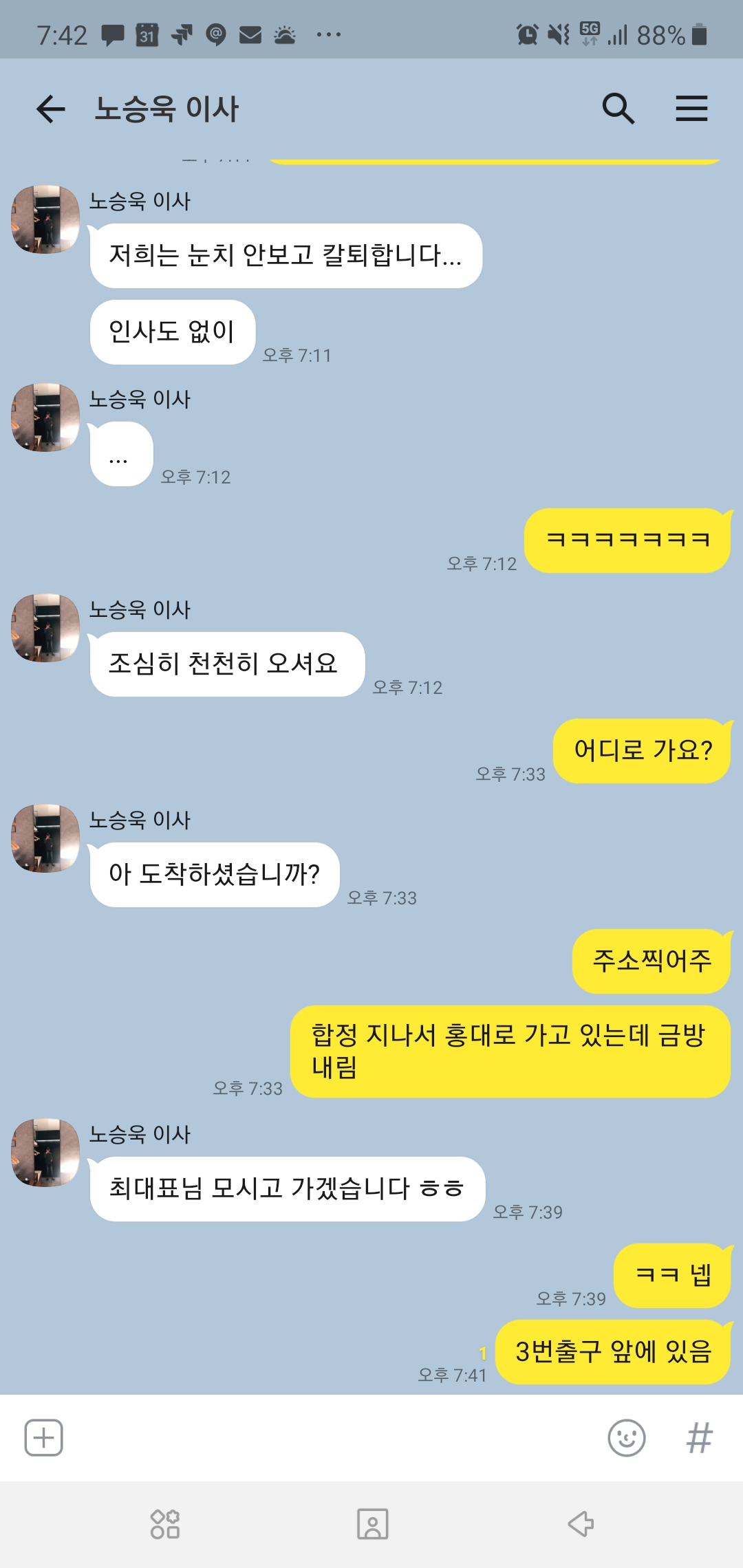Open profile picture beside '저희는 눈치 안보고 칼퇴합니다...'

click(x=45, y=219)
